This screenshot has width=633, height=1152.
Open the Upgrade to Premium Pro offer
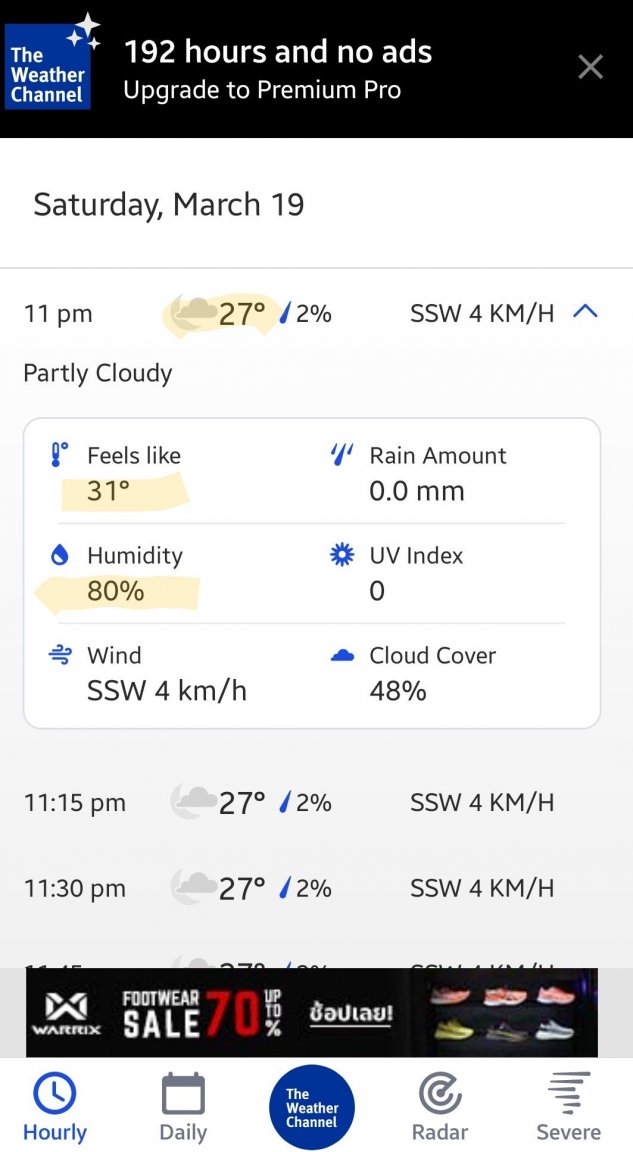pyautogui.click(x=277, y=70)
